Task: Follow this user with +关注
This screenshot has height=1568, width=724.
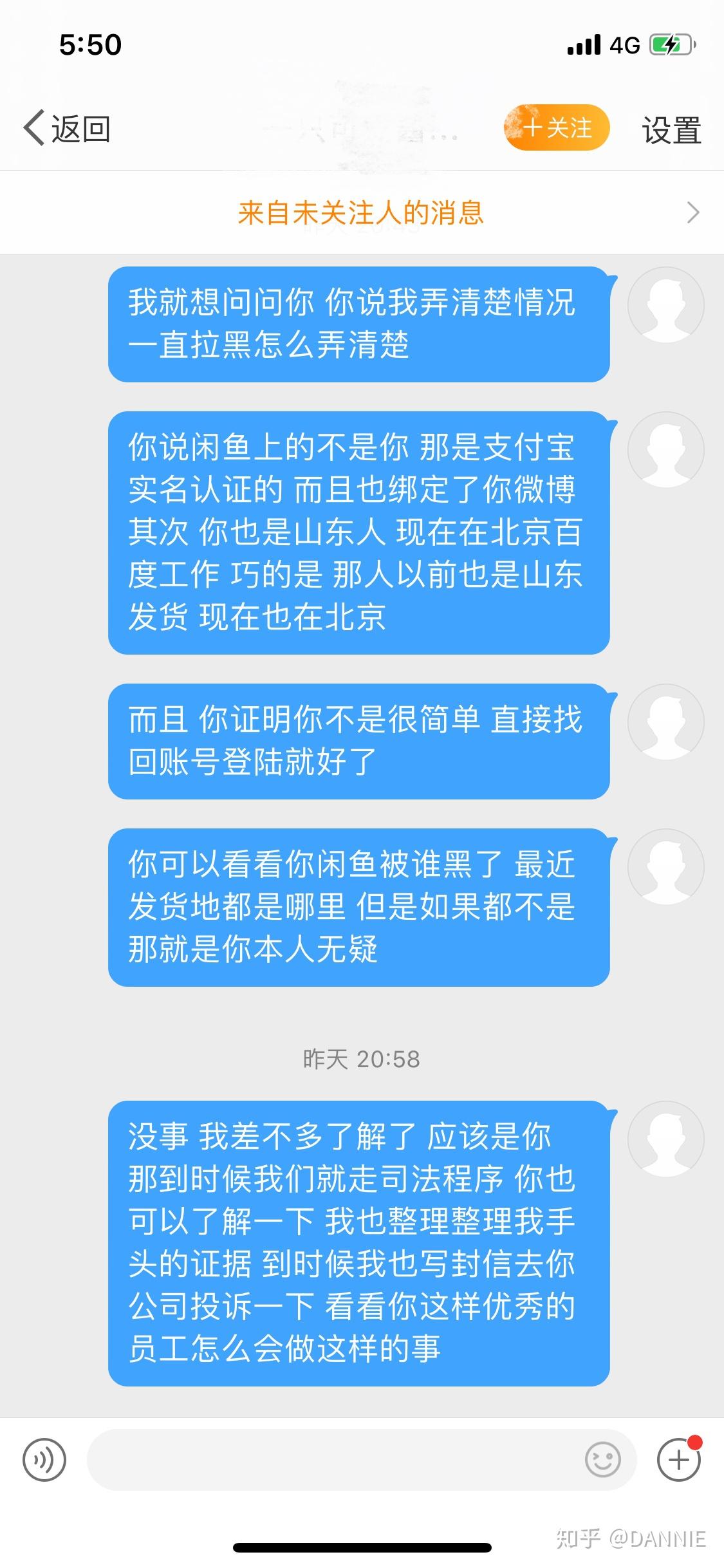Action: coord(556,127)
